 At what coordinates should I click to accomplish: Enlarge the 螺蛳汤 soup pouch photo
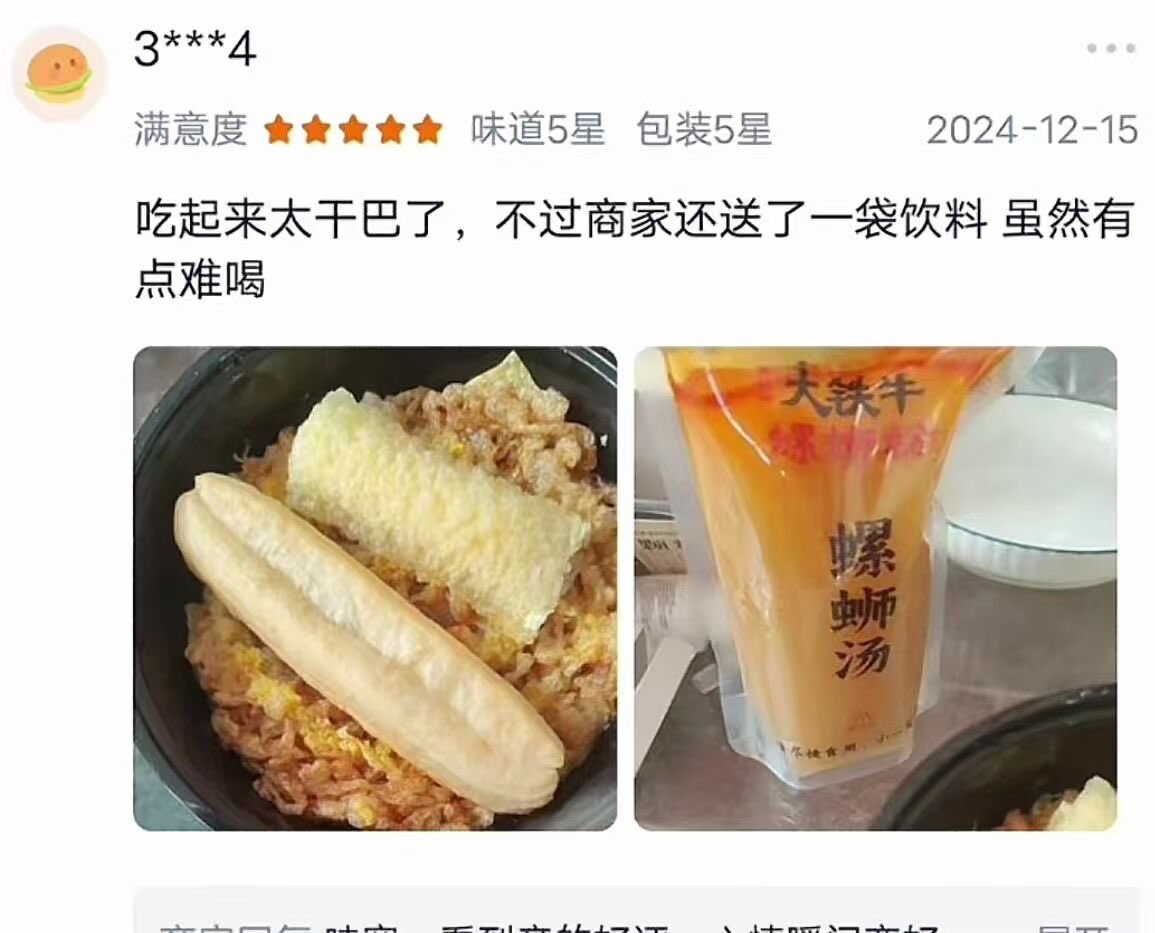(875, 588)
